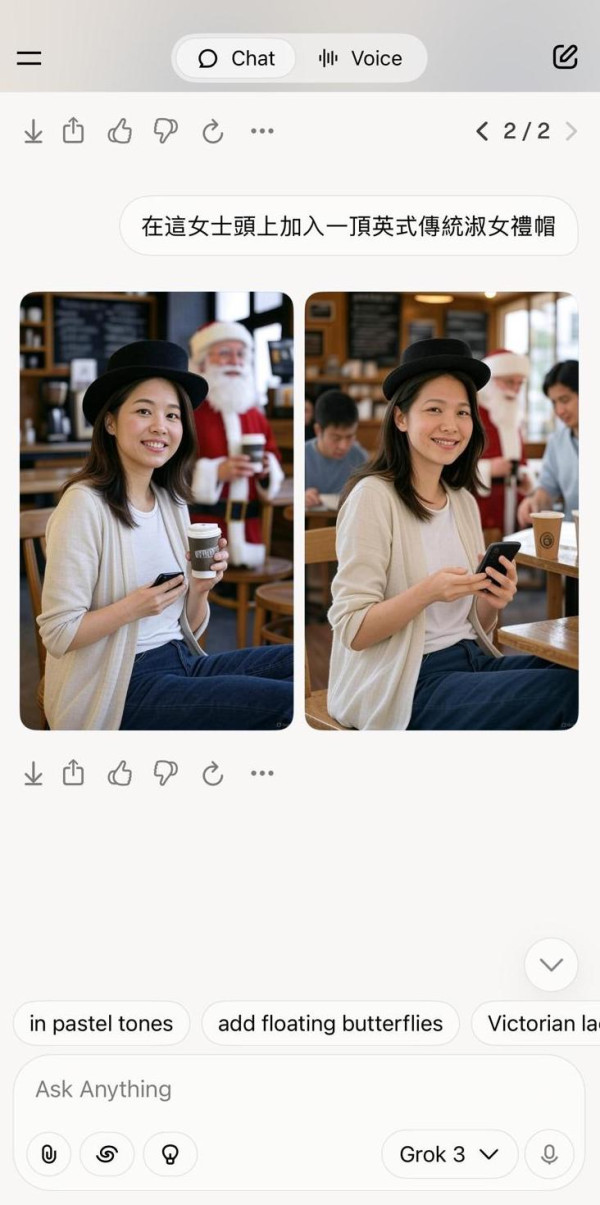Go to previous response version
The width and height of the screenshot is (600, 1205).
482,131
